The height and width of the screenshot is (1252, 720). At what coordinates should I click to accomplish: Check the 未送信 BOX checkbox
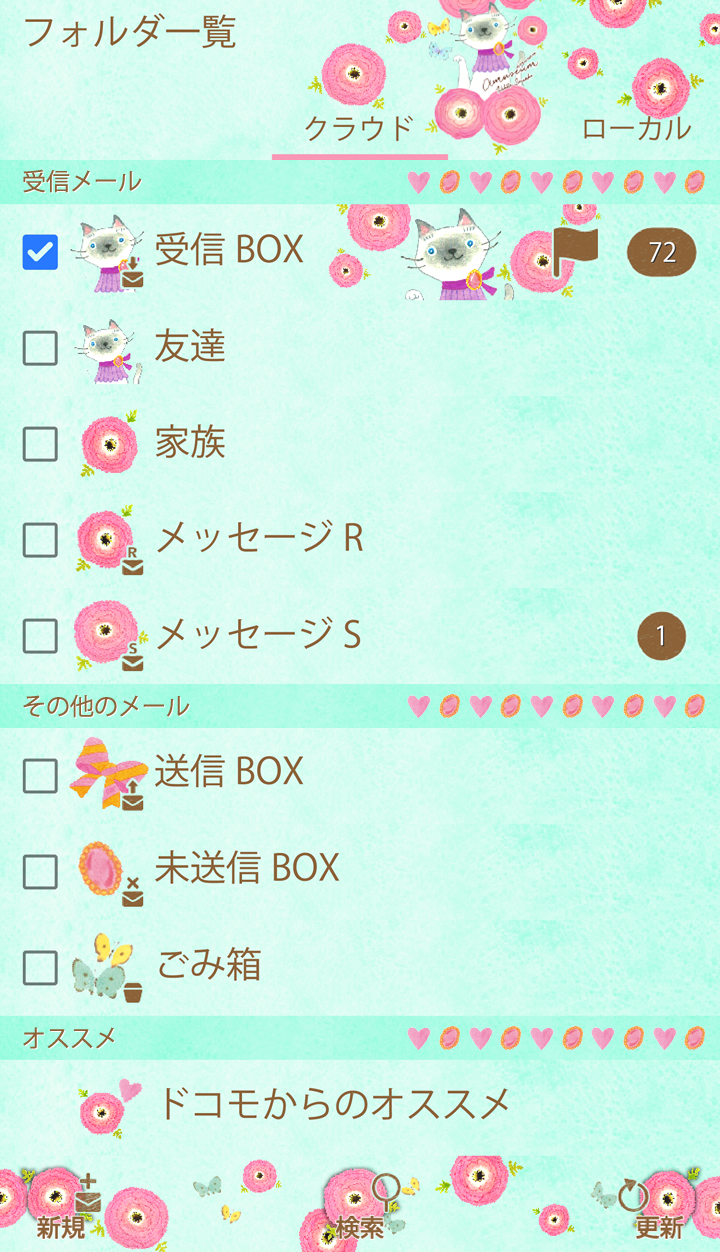pyautogui.click(x=40, y=872)
